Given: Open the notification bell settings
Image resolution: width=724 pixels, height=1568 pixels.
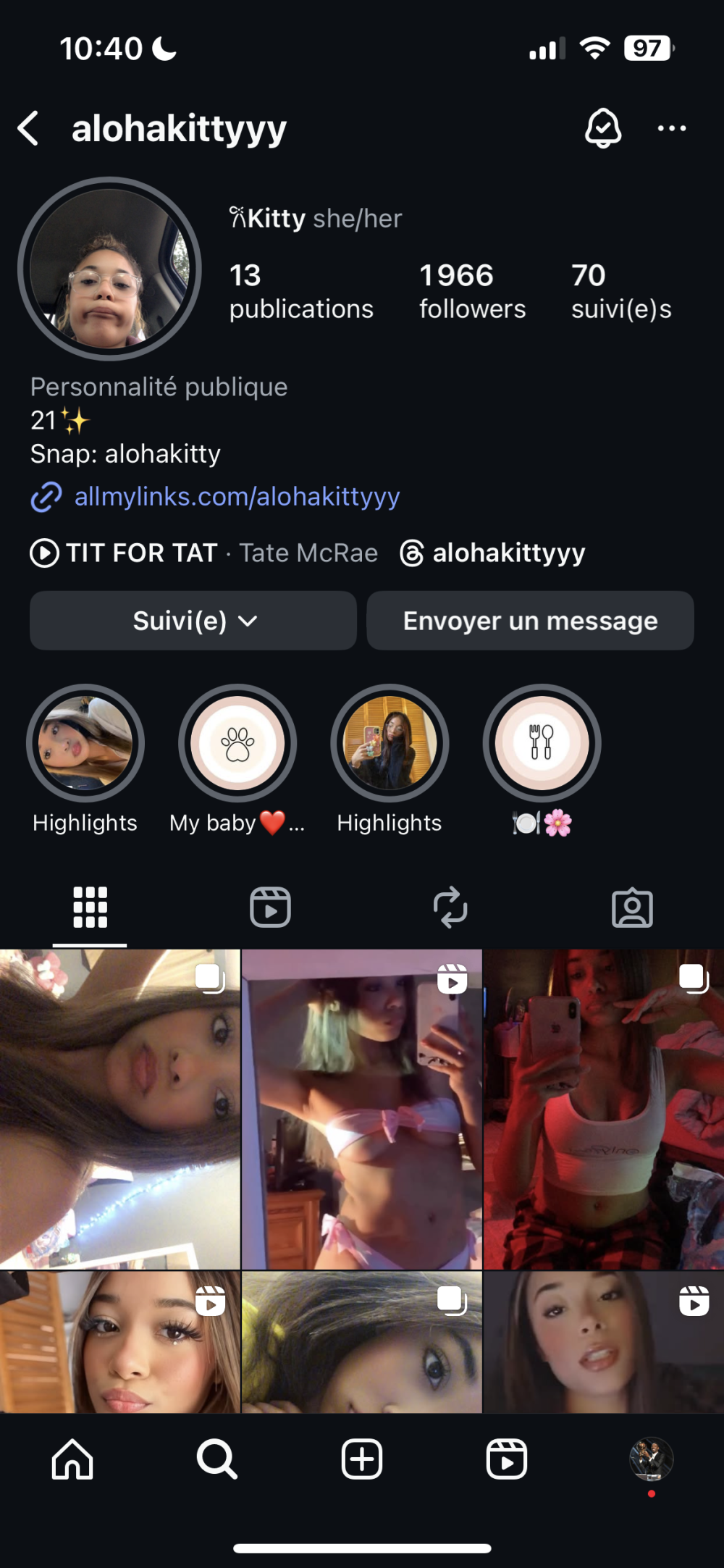Looking at the screenshot, I should click(x=602, y=128).
